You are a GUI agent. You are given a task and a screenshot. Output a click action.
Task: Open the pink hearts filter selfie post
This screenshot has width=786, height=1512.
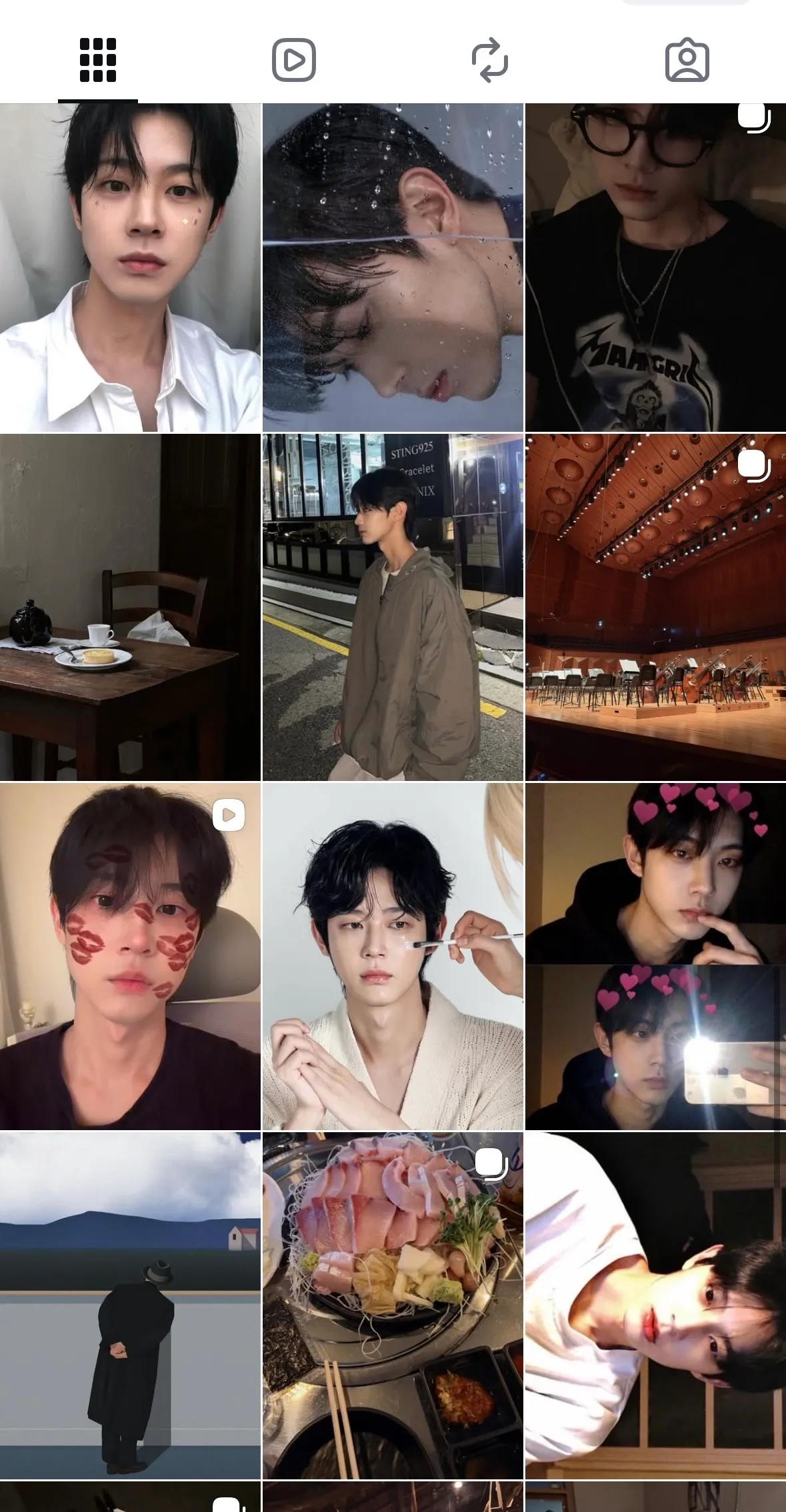coord(655,956)
